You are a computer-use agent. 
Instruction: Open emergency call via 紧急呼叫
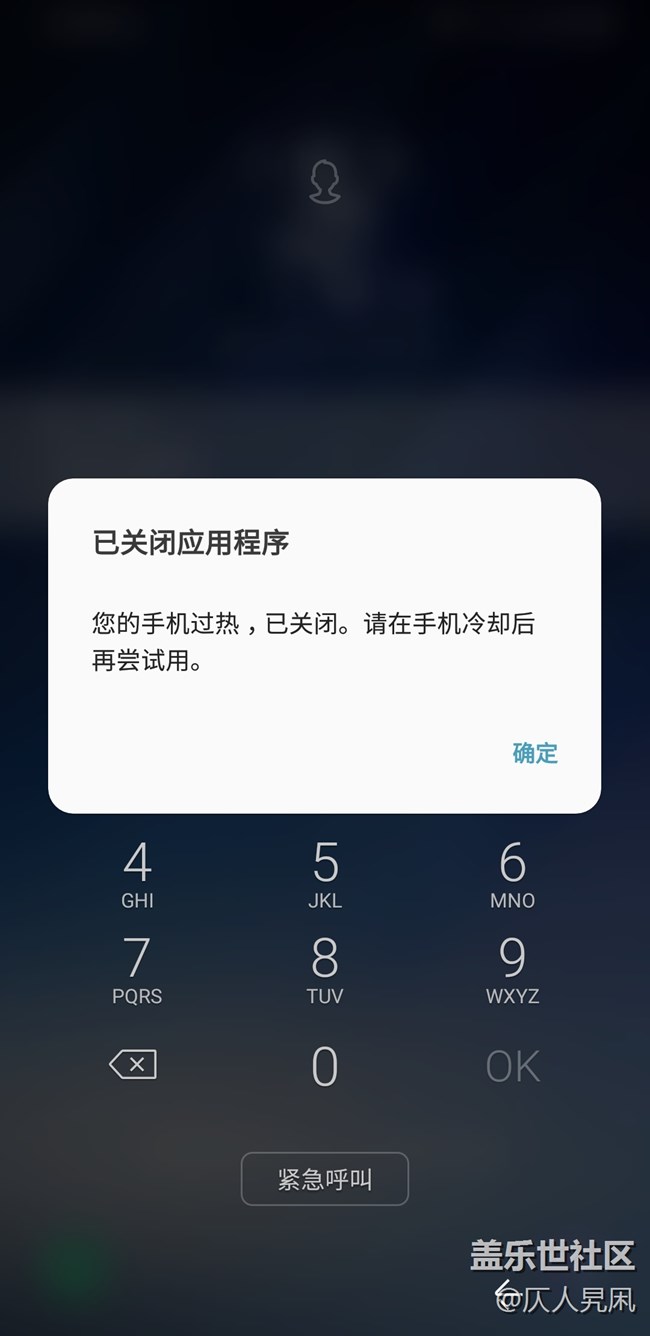(x=325, y=1179)
